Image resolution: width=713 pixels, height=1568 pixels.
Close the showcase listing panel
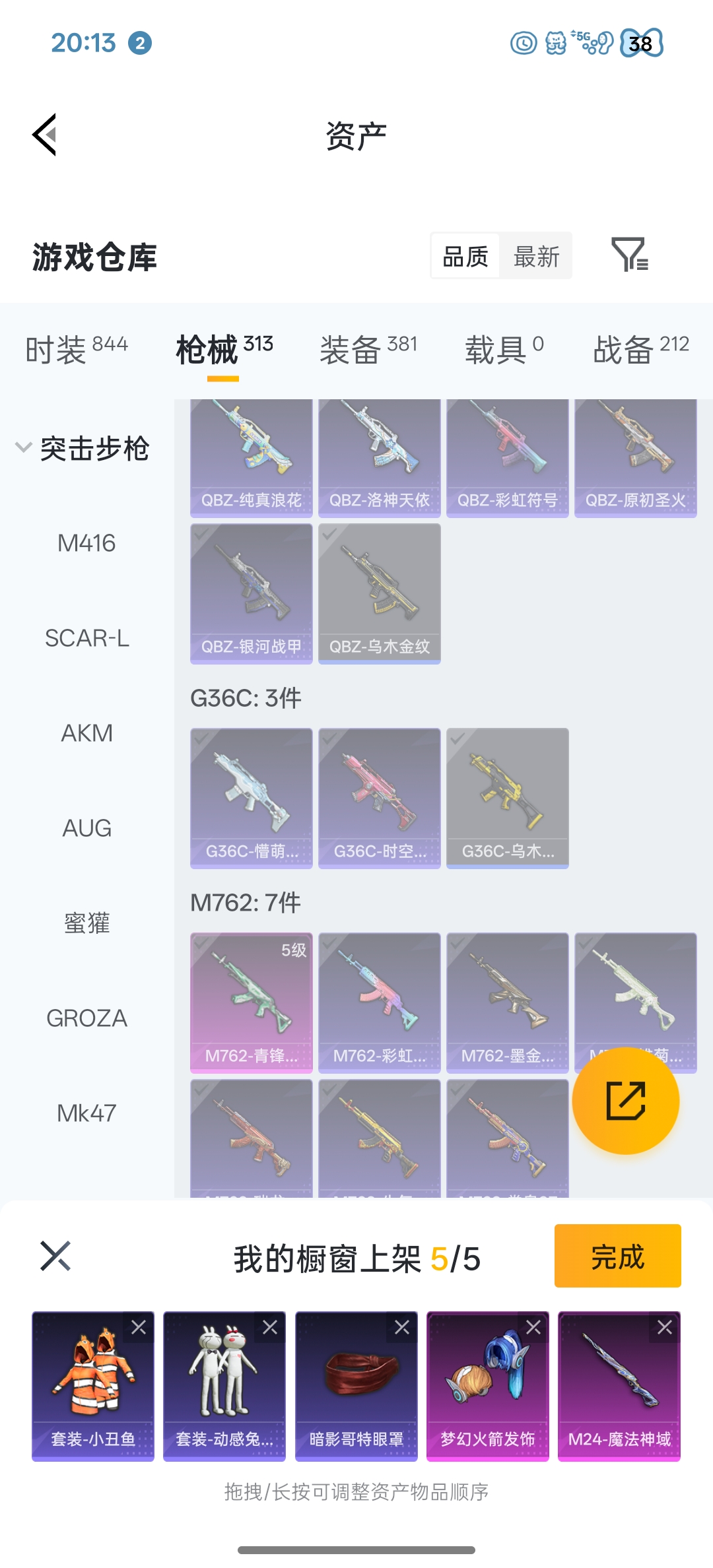[x=55, y=1256]
